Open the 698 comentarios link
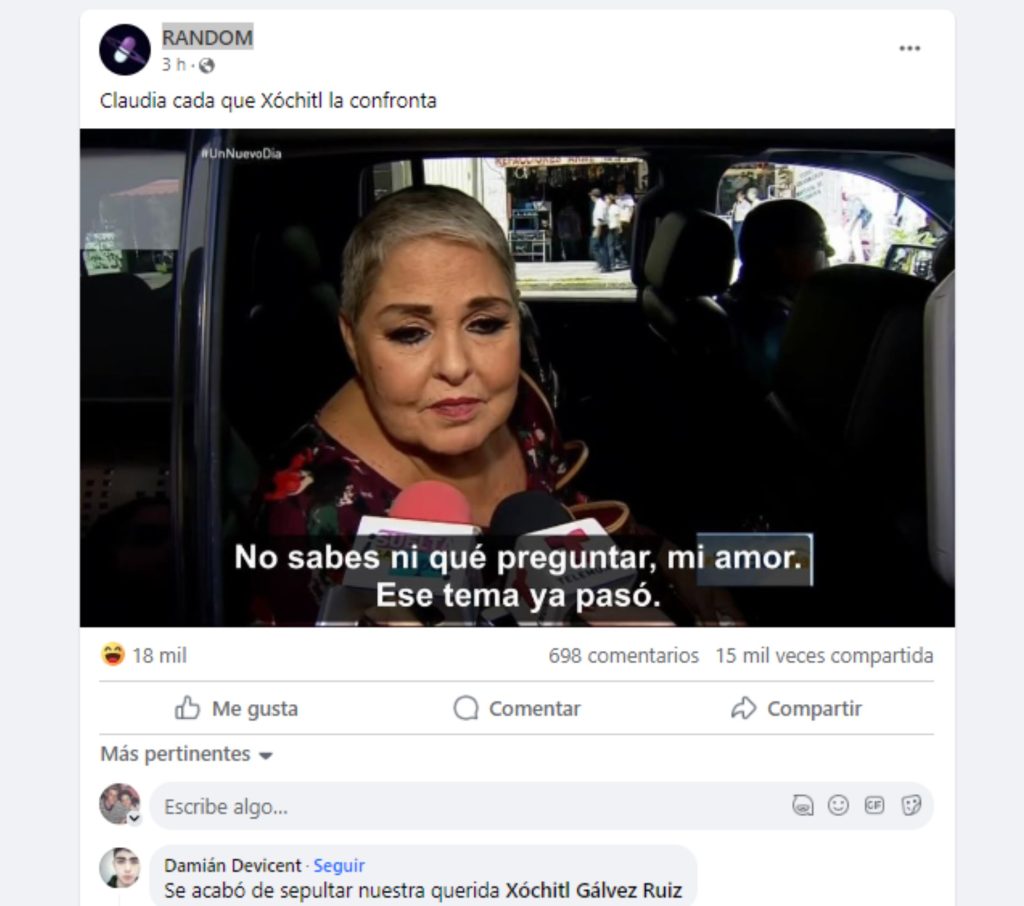The height and width of the screenshot is (906, 1024). 623,656
